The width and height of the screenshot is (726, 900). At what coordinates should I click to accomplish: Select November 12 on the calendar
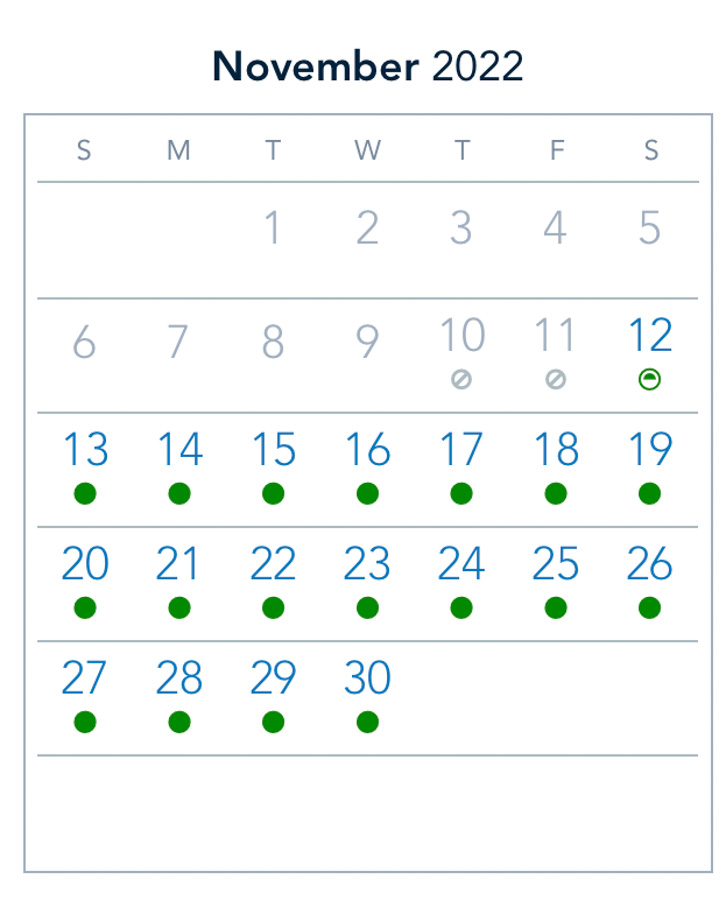coord(650,350)
